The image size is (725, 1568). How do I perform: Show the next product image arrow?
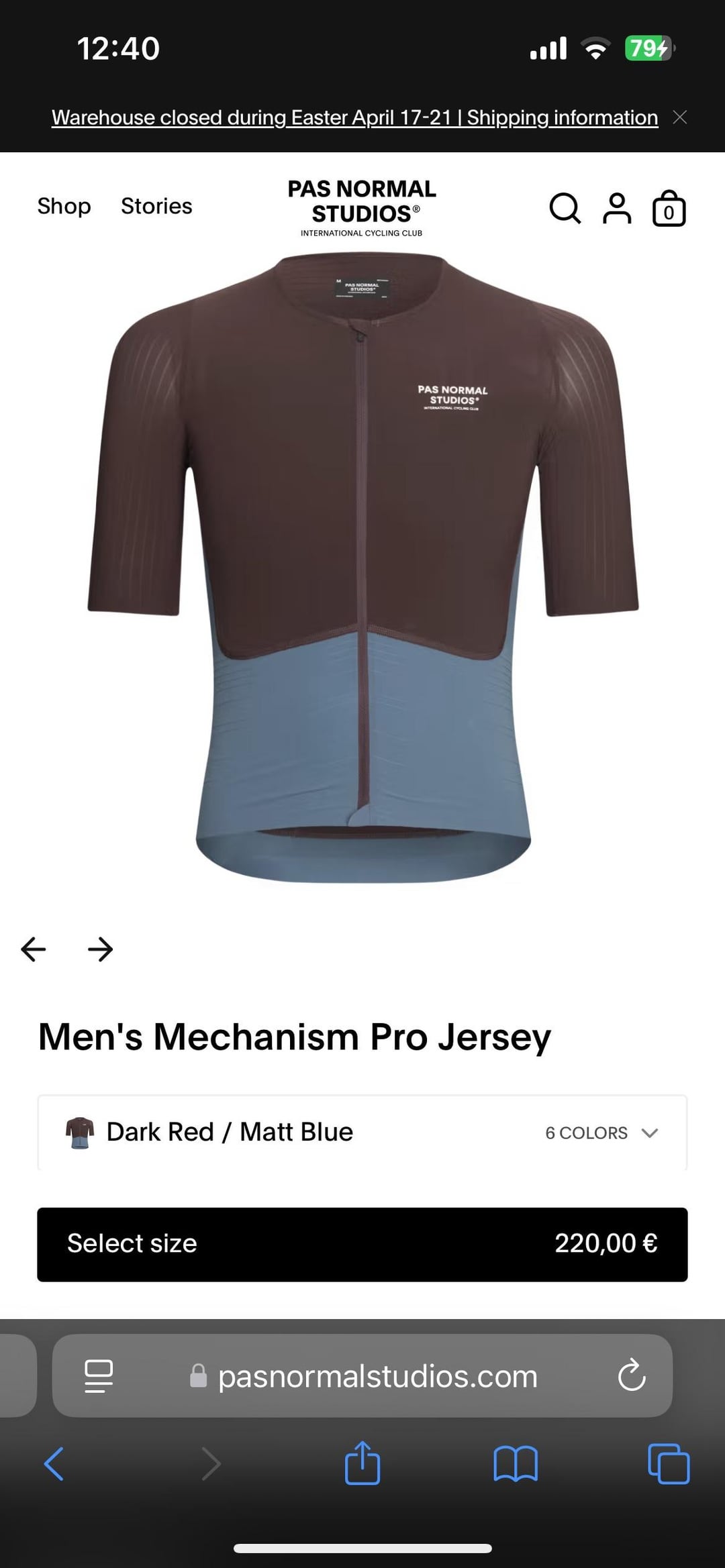(100, 949)
